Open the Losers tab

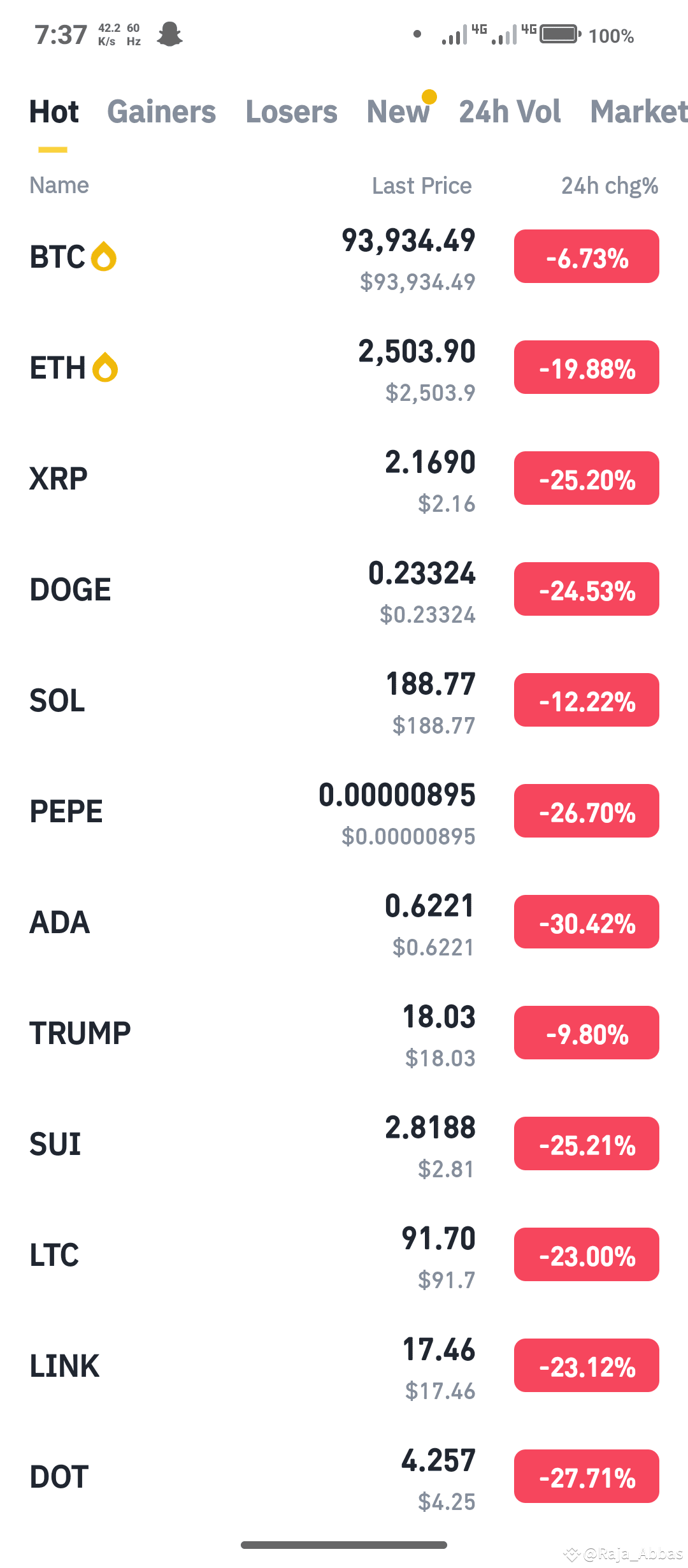(x=291, y=112)
